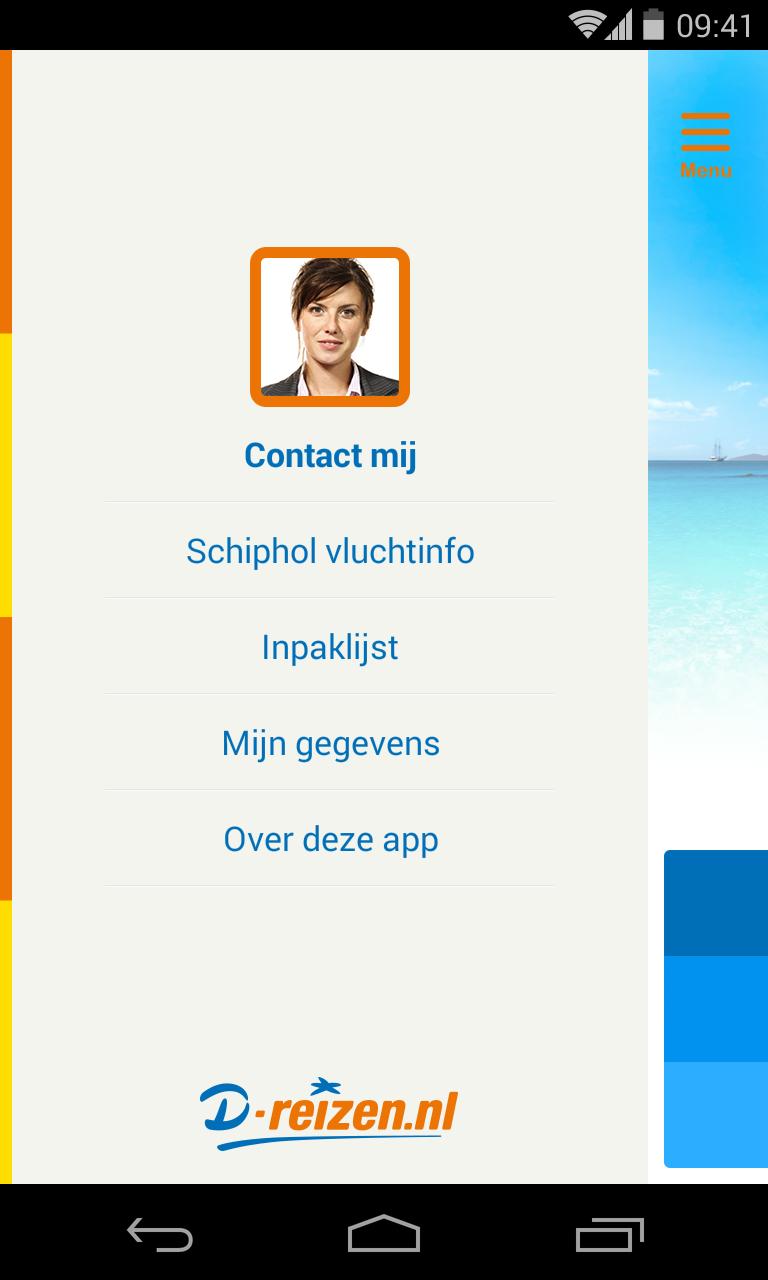Open the Inpaklijst packing list
Screen dimensions: 768x1280
click(330, 647)
